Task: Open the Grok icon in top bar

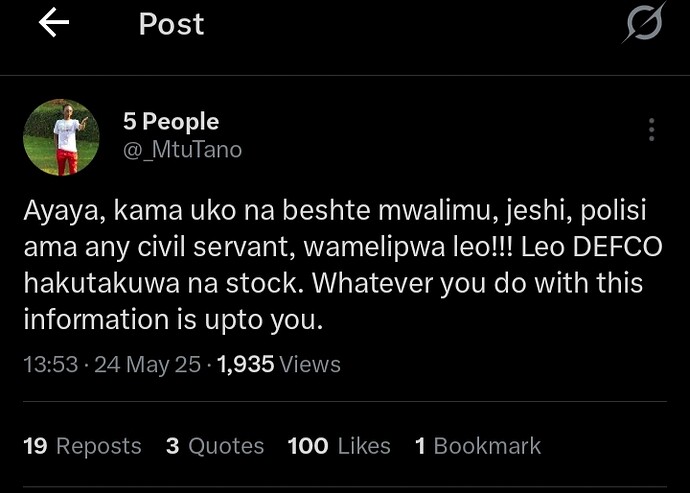Action: click(642, 23)
